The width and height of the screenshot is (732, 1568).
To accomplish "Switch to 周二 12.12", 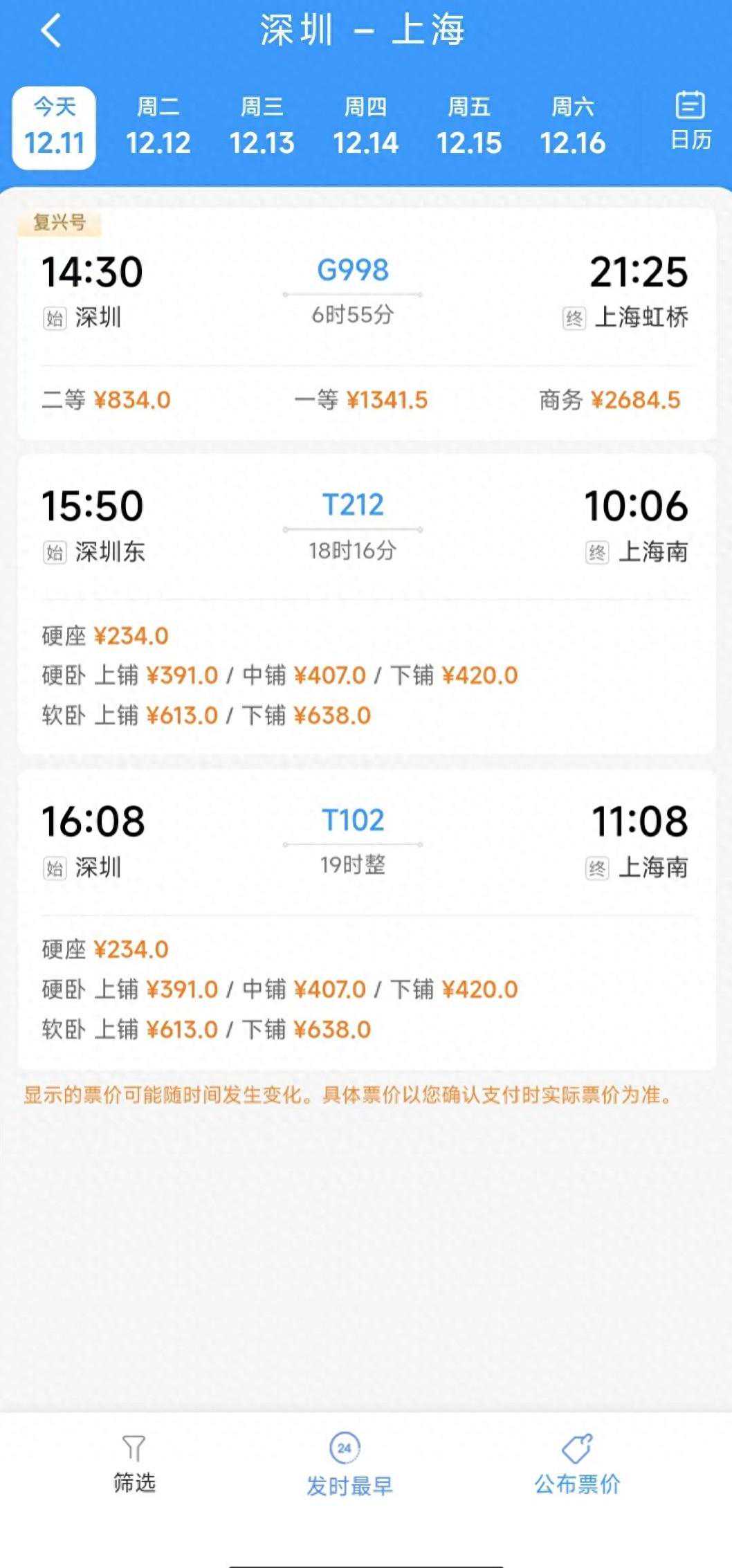I will click(x=158, y=128).
